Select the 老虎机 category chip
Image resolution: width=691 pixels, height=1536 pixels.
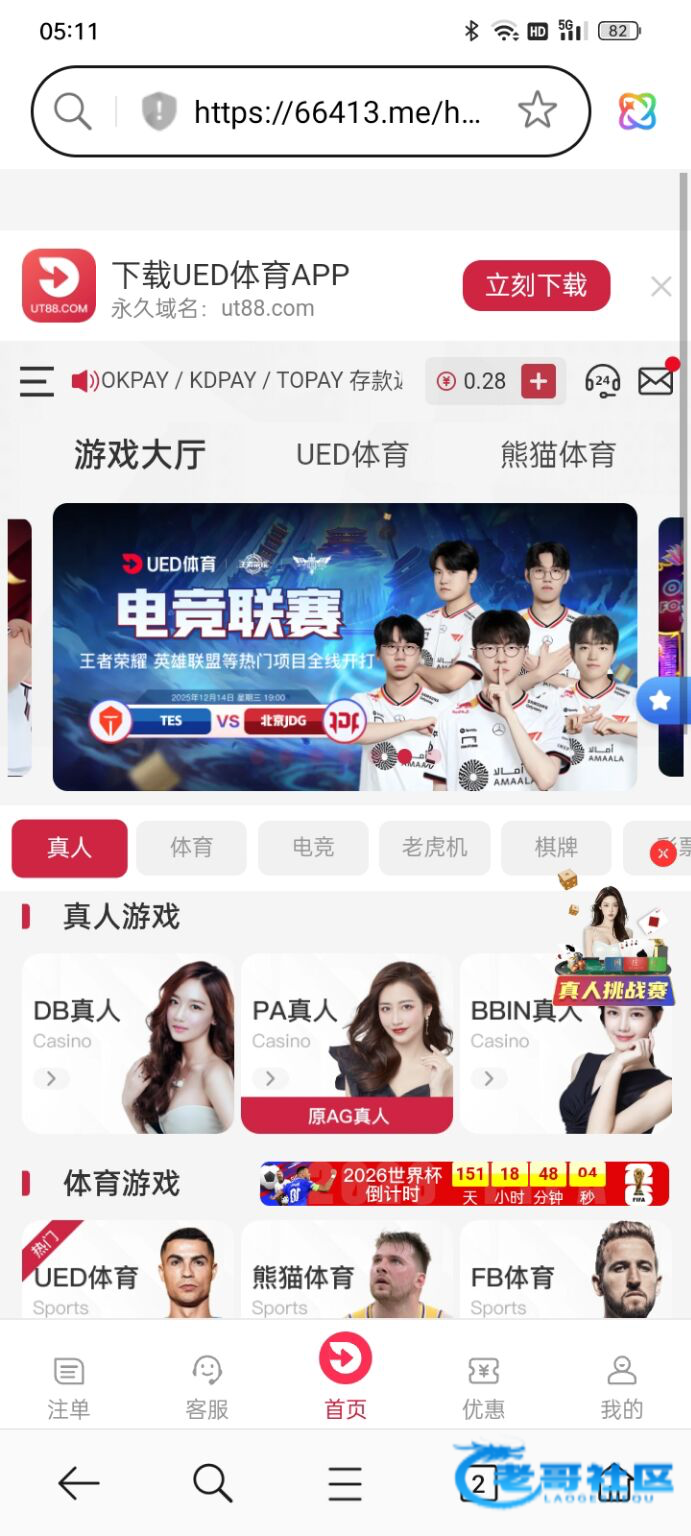click(x=434, y=848)
